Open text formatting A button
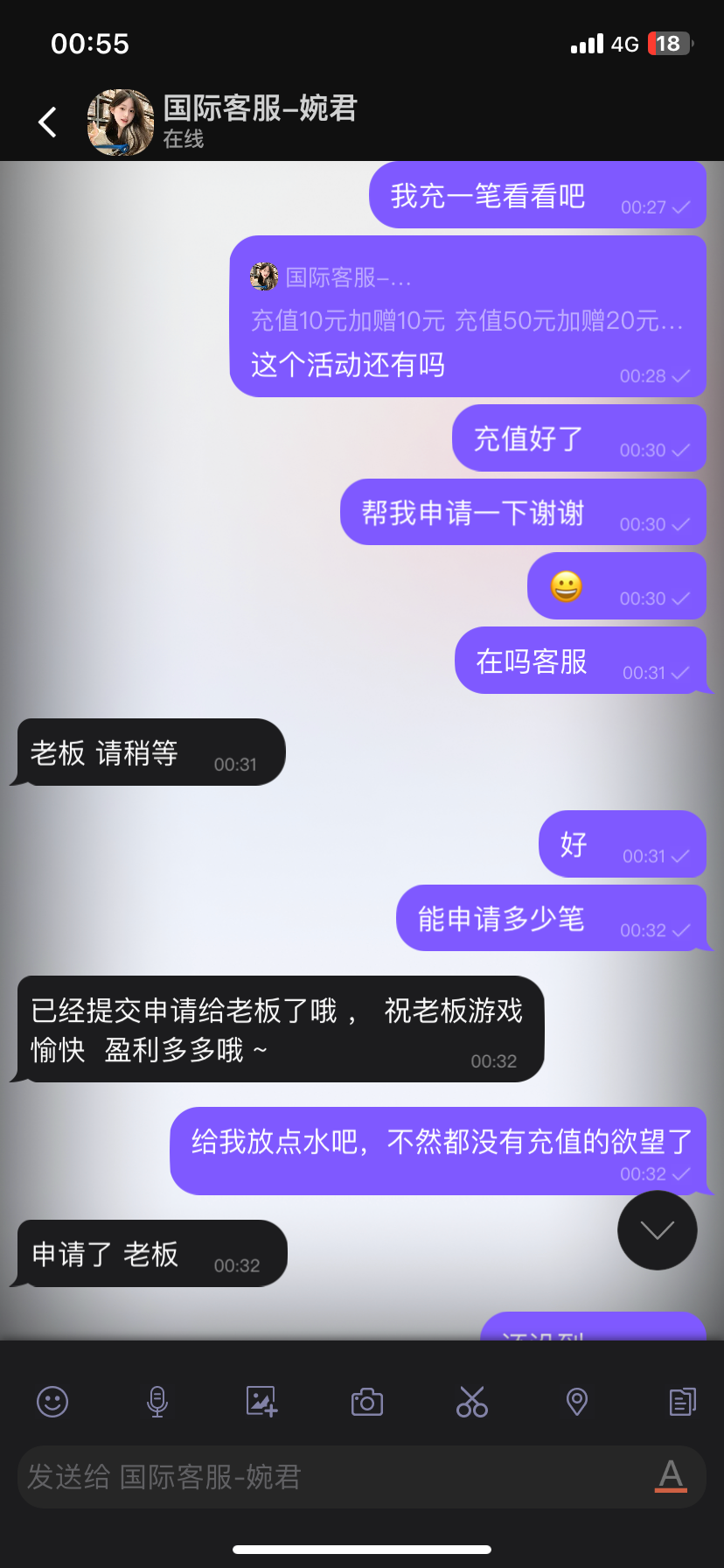Image resolution: width=724 pixels, height=1568 pixels. click(671, 1476)
